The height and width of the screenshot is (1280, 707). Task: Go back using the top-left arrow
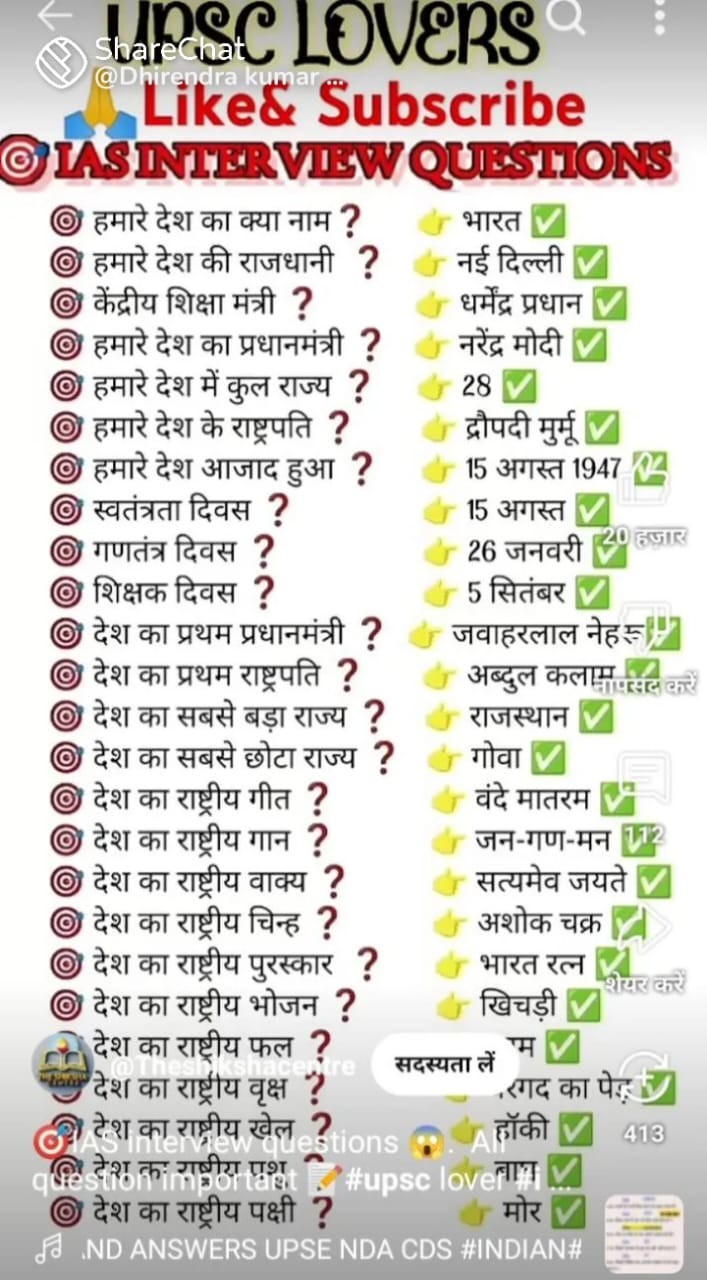[x=52, y=16]
